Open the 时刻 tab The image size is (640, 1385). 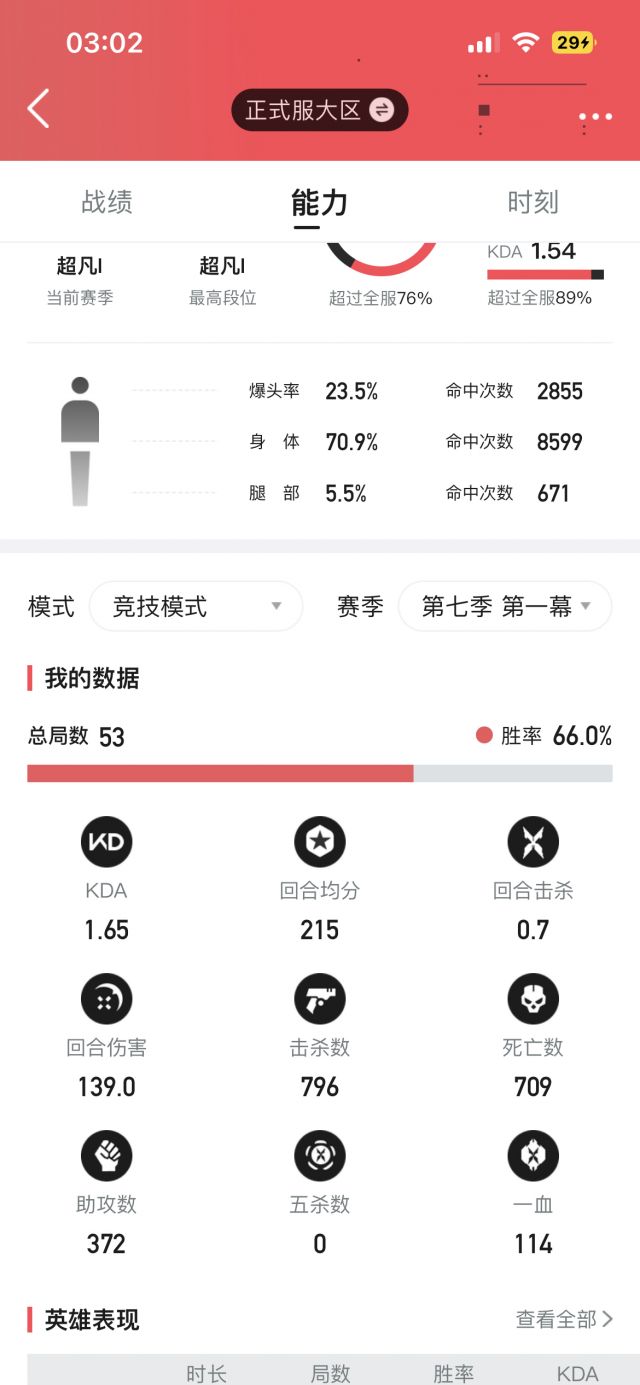click(532, 202)
